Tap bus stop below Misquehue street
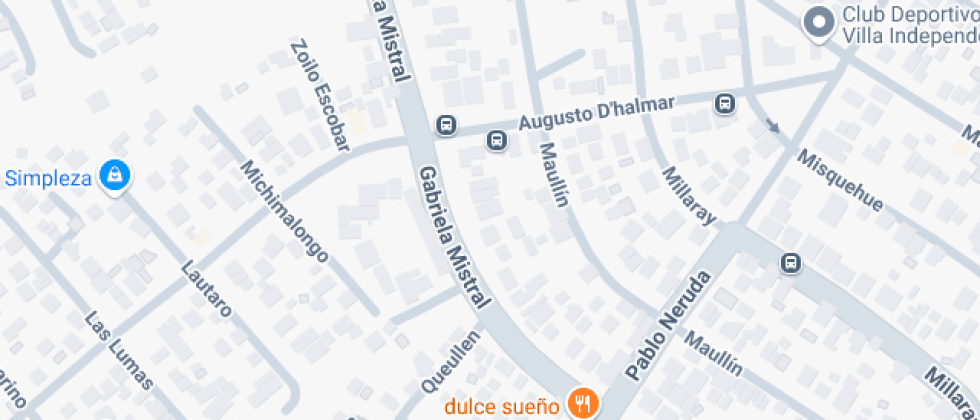 coord(791,263)
